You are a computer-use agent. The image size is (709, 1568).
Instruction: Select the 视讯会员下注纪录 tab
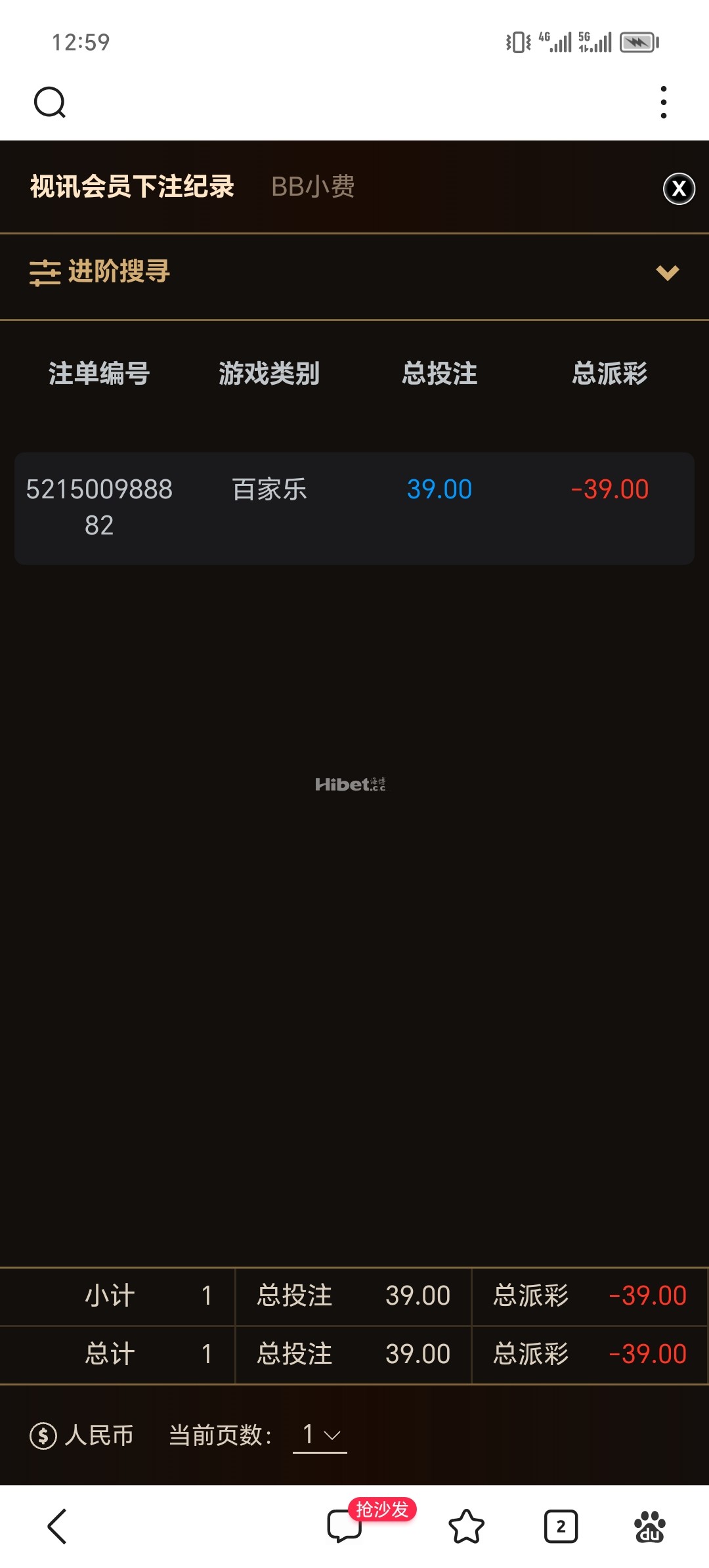pos(132,186)
